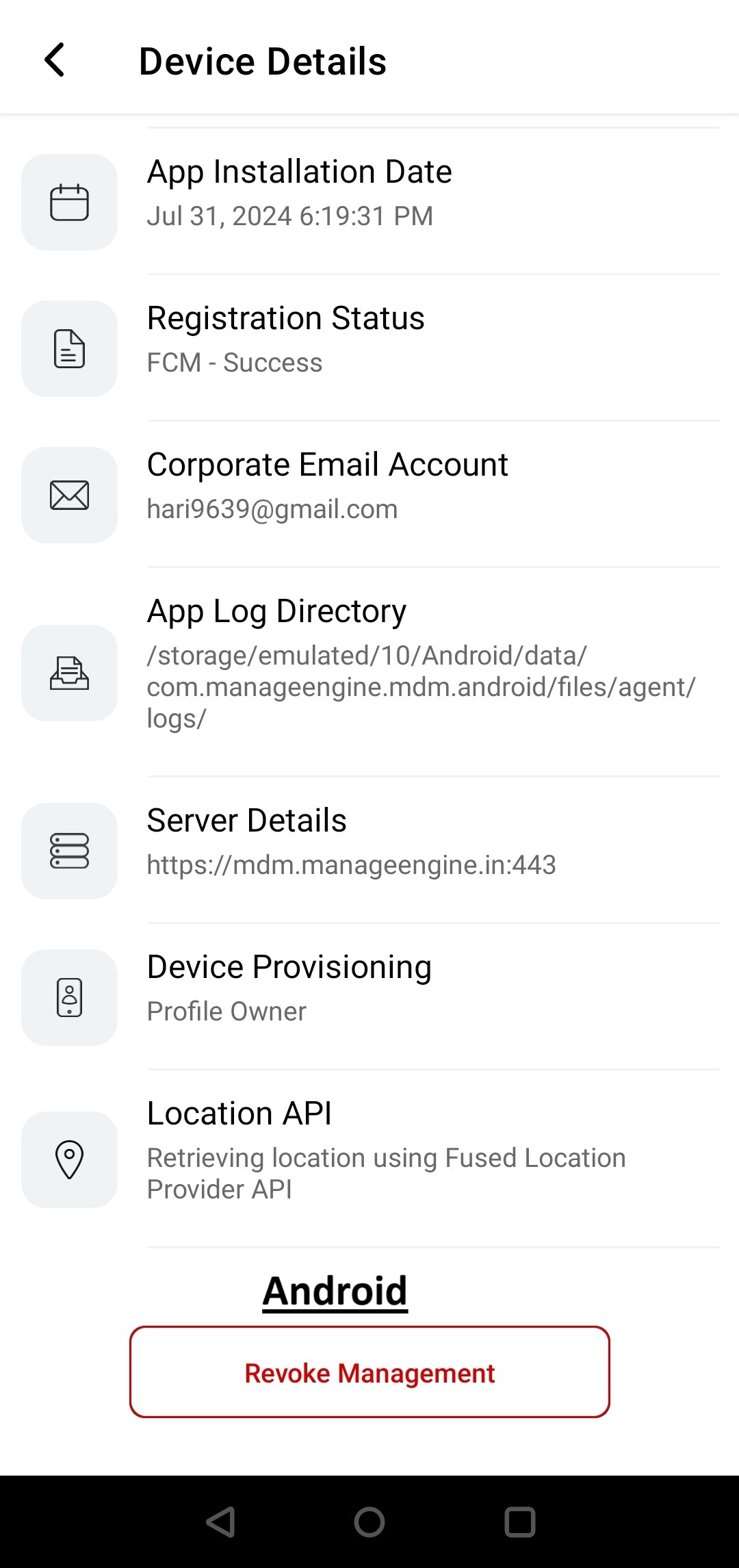Tap the system home button
Image resolution: width=739 pixels, height=1568 pixels.
pos(369,1522)
